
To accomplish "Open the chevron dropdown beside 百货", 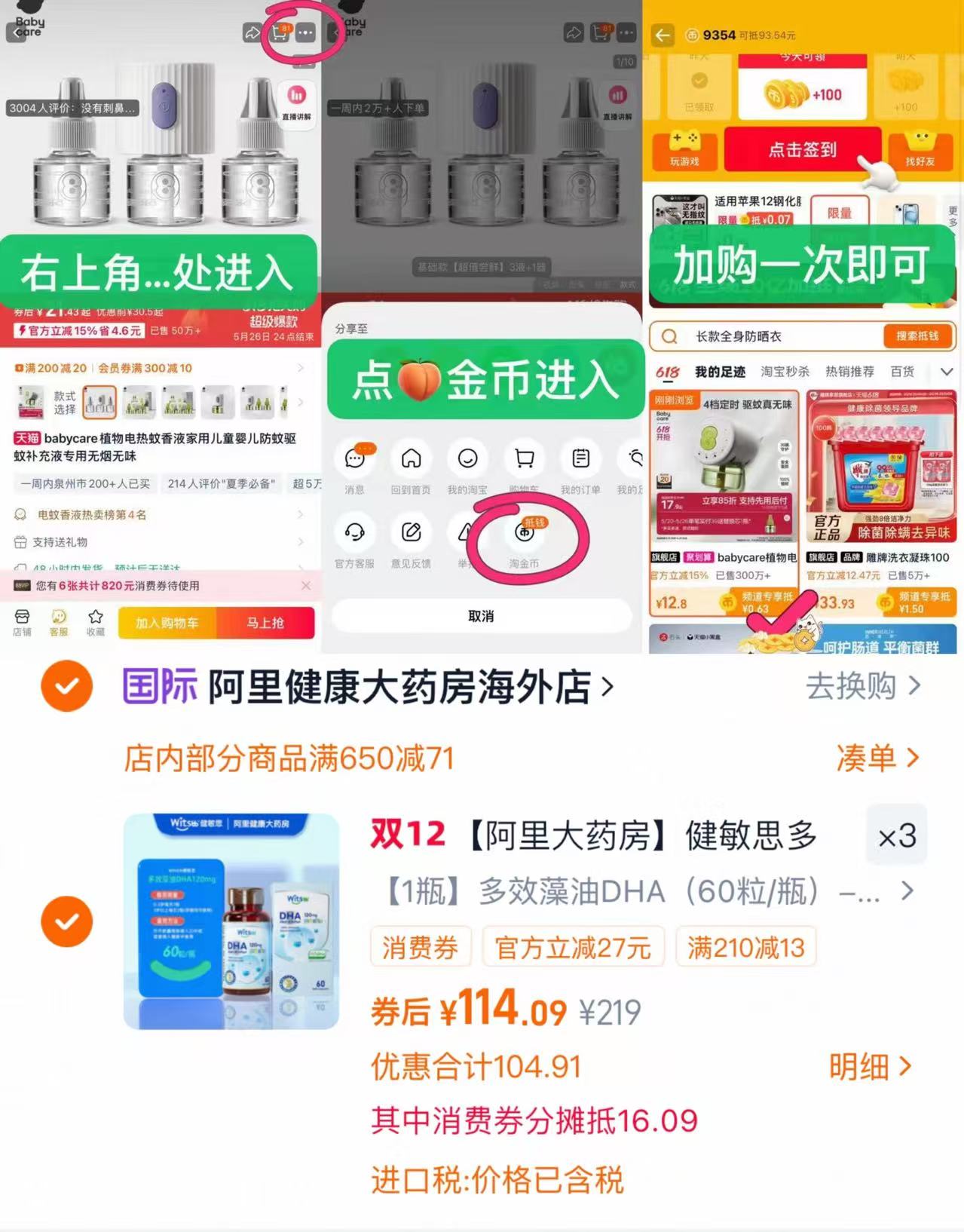I will click(947, 371).
